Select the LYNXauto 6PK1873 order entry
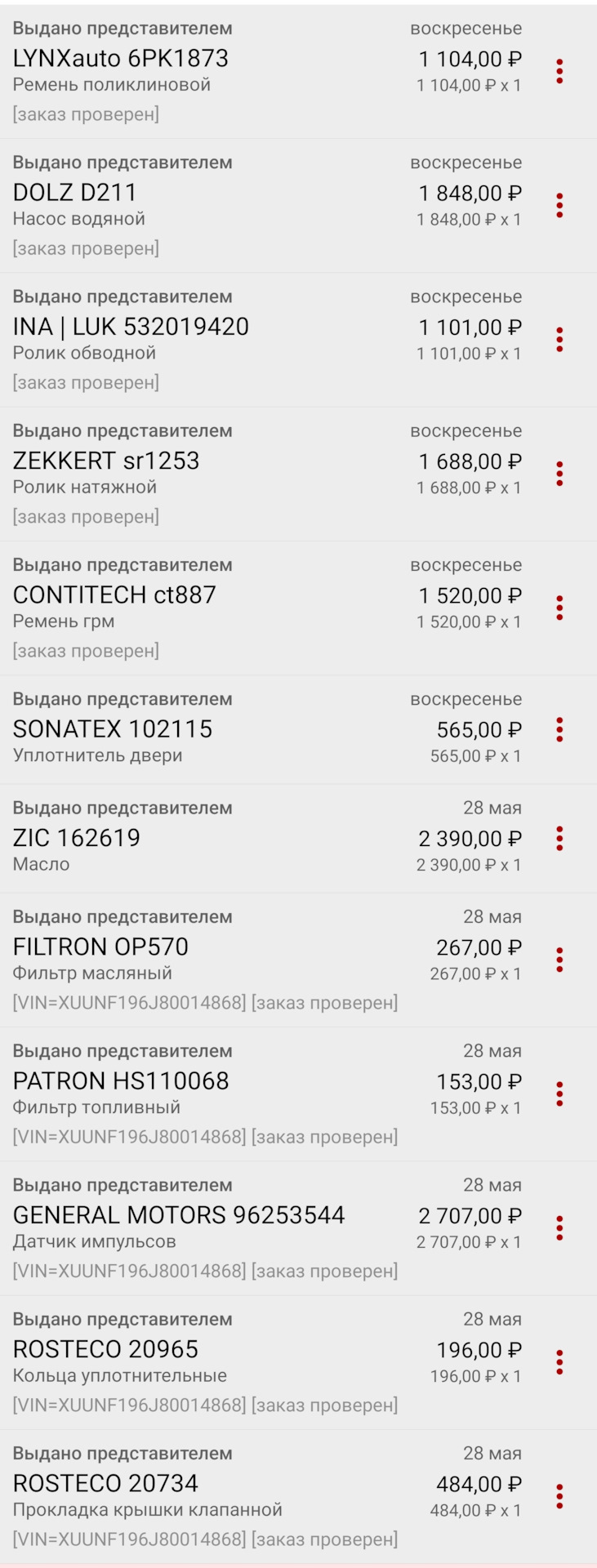597x1568 pixels. [120, 59]
